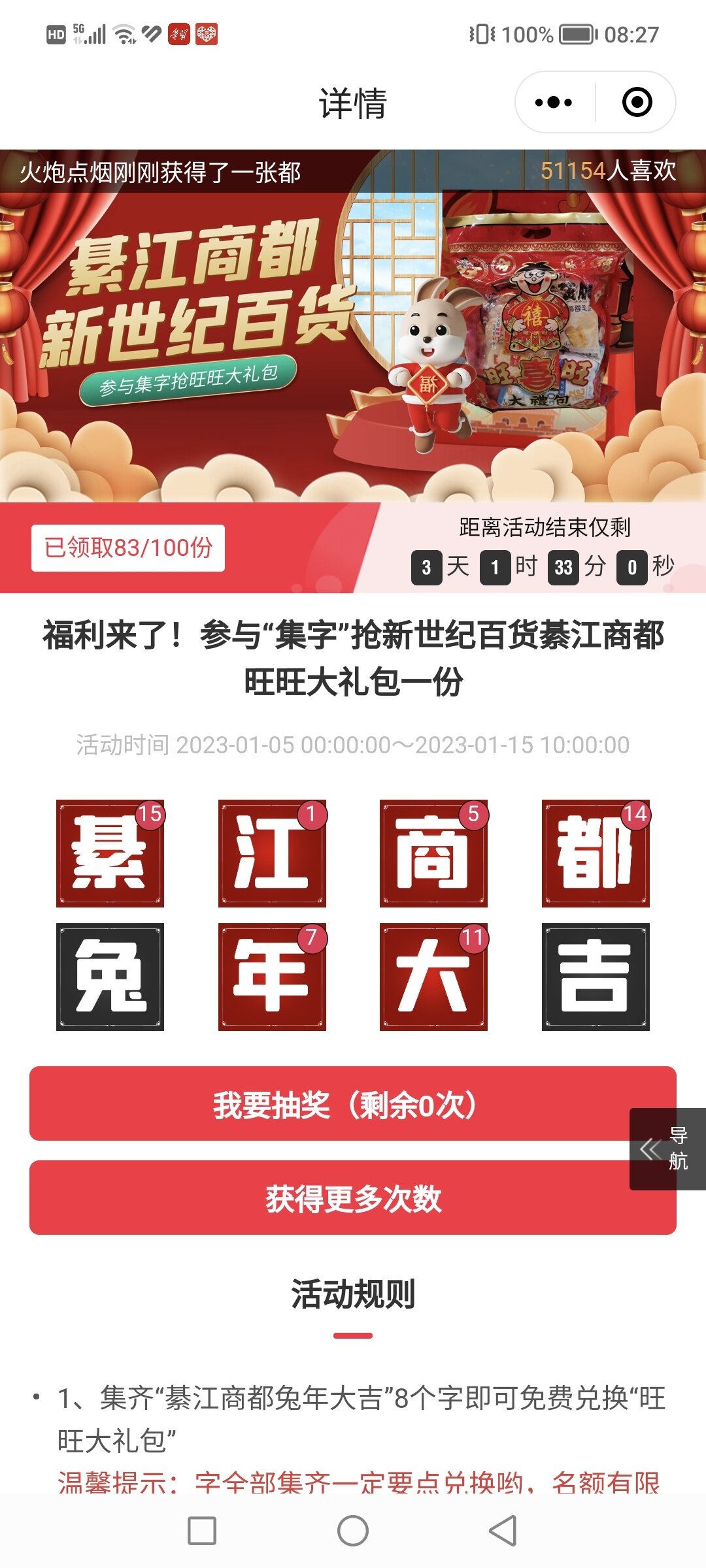
Task: Select the 大 character tile
Action: point(433,977)
